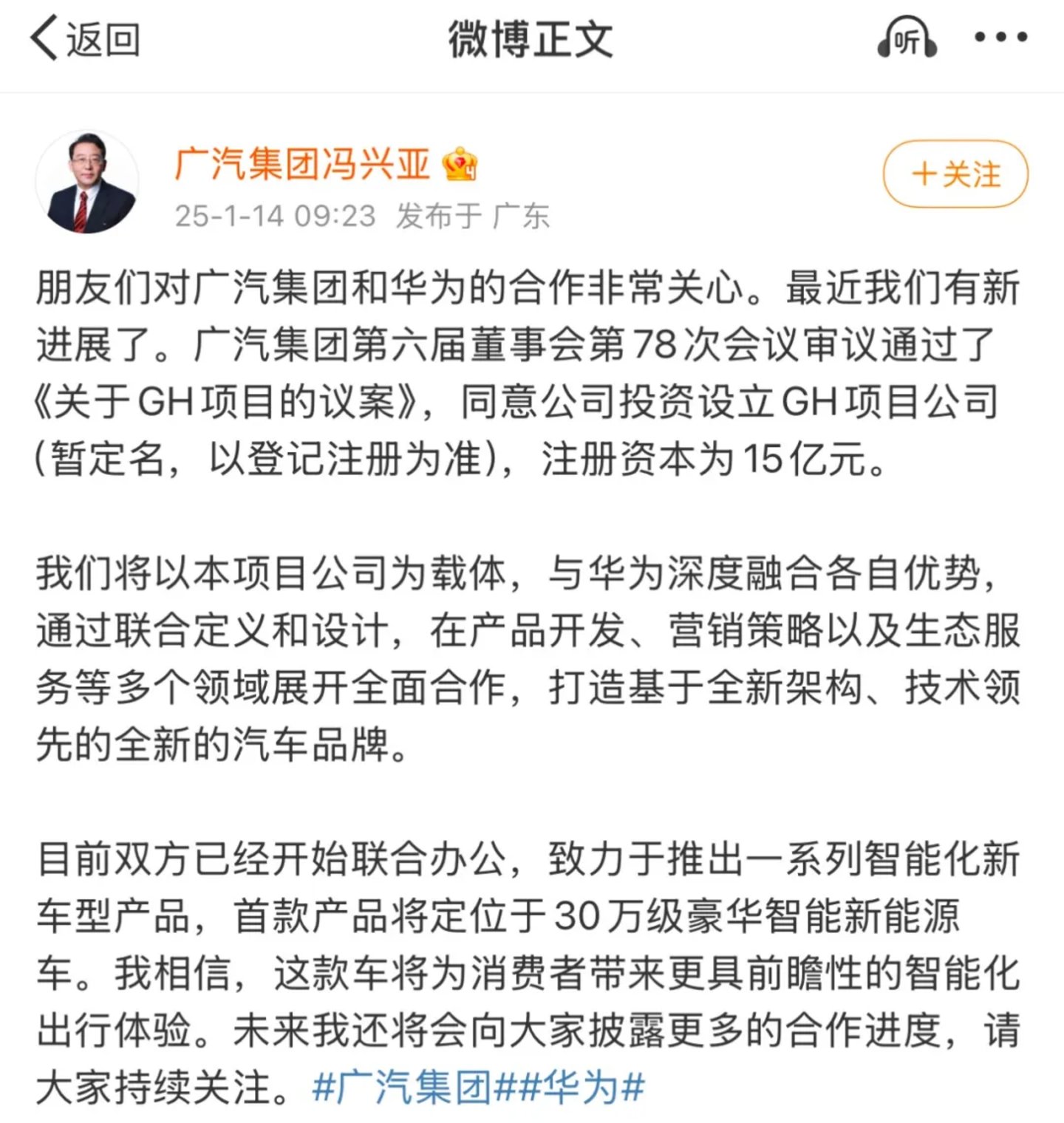Open 广汽集团冯兴亚's profile avatar
This screenshot has width=1064, height=1123.
click(88, 183)
